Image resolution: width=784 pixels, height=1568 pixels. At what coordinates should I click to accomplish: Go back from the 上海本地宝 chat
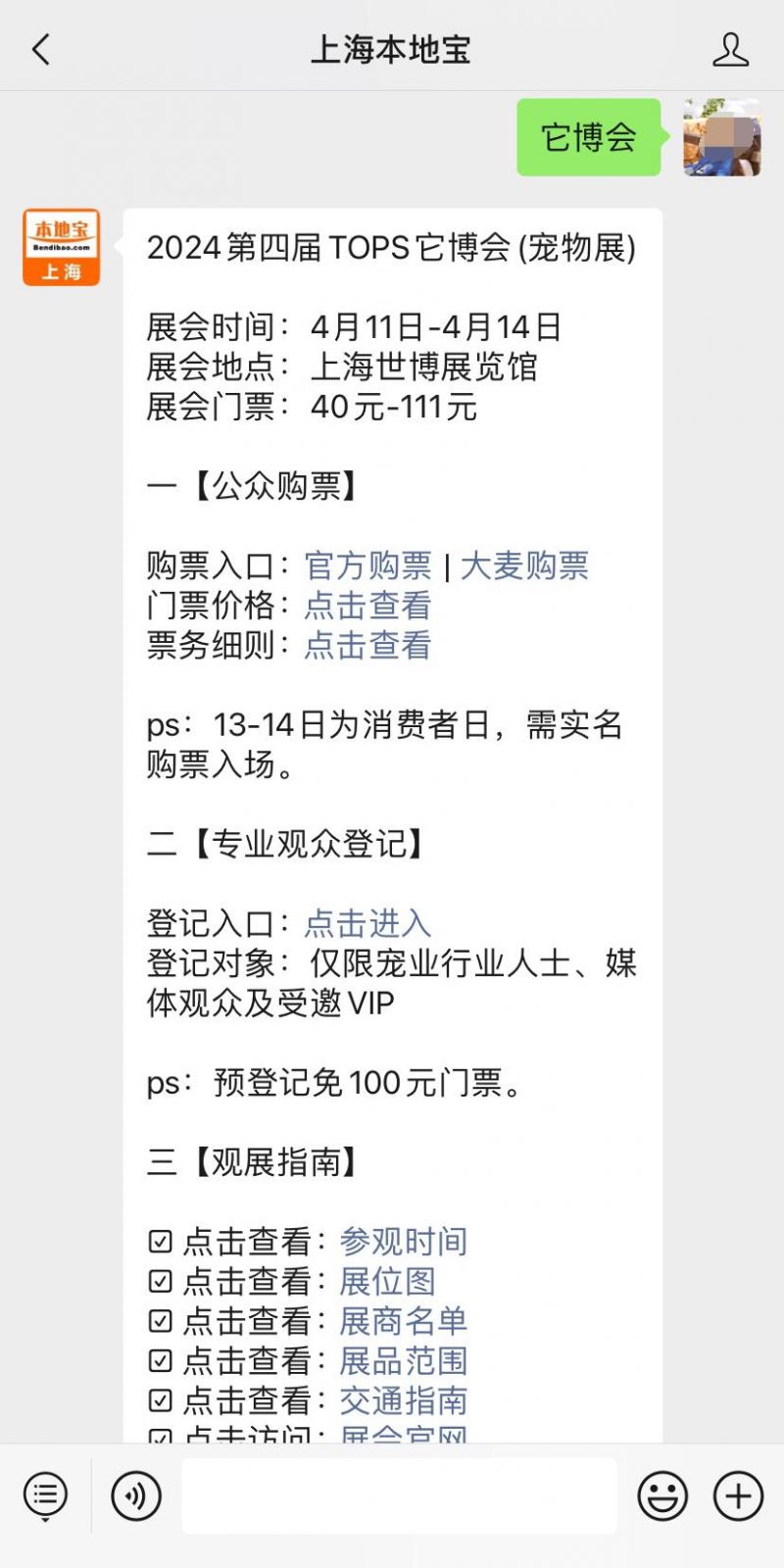coord(41,49)
